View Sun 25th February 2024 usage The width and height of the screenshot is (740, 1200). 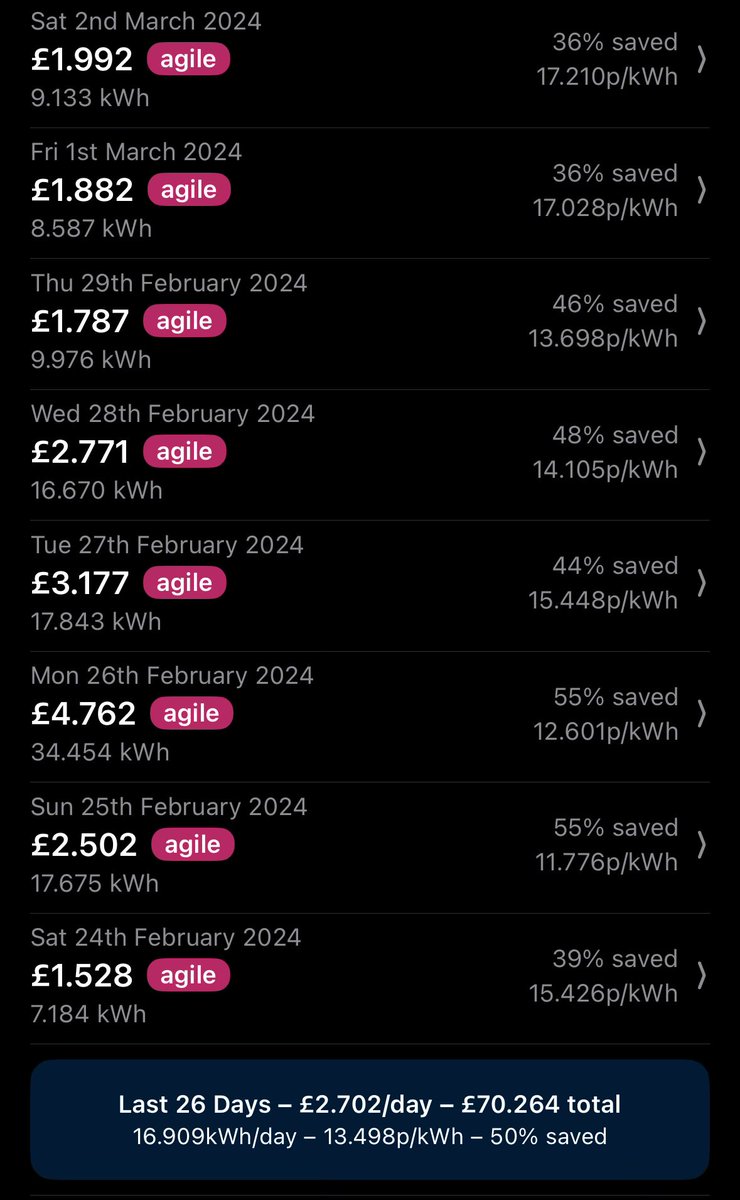point(370,845)
